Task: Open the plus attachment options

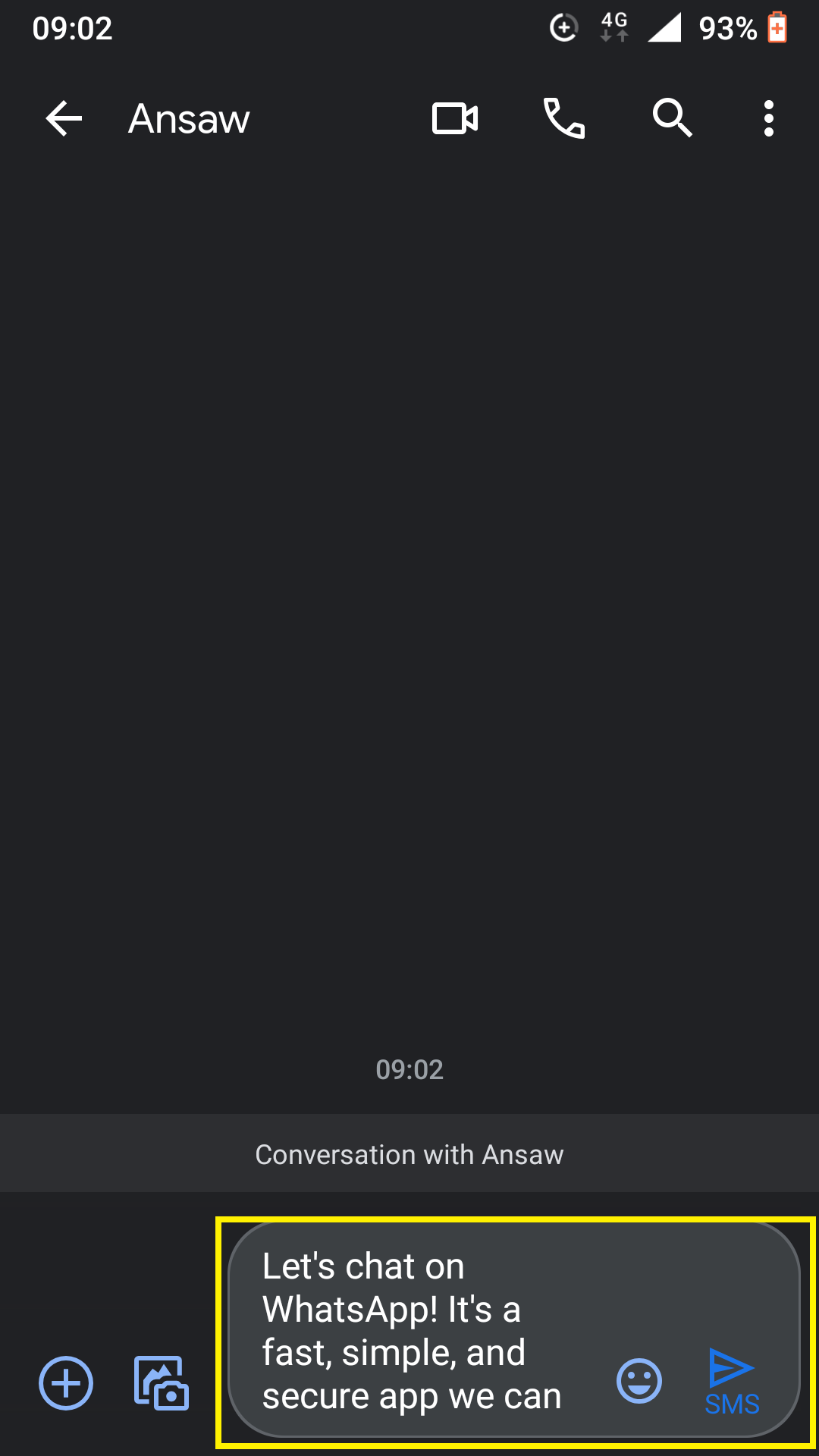Action: [66, 1382]
